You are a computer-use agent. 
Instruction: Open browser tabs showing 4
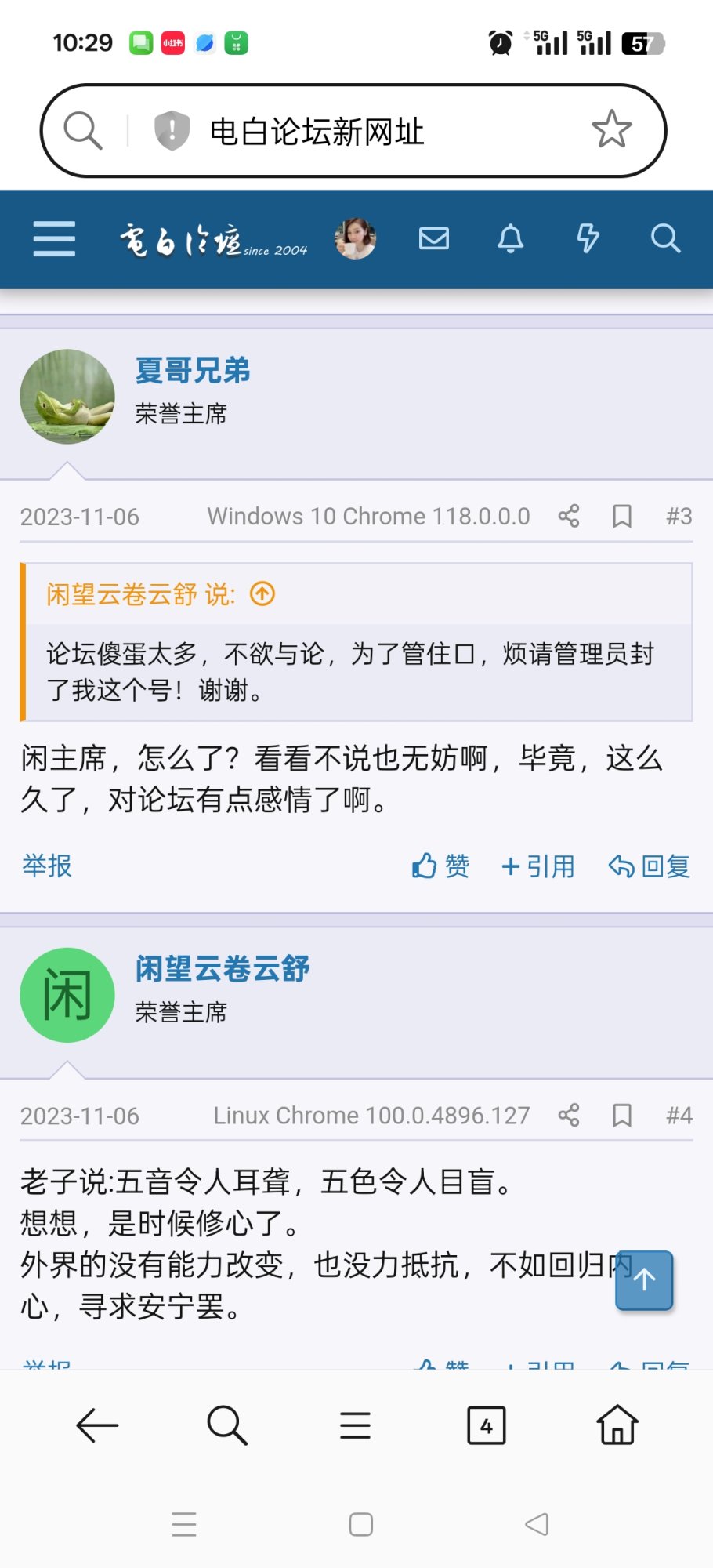(x=486, y=1425)
